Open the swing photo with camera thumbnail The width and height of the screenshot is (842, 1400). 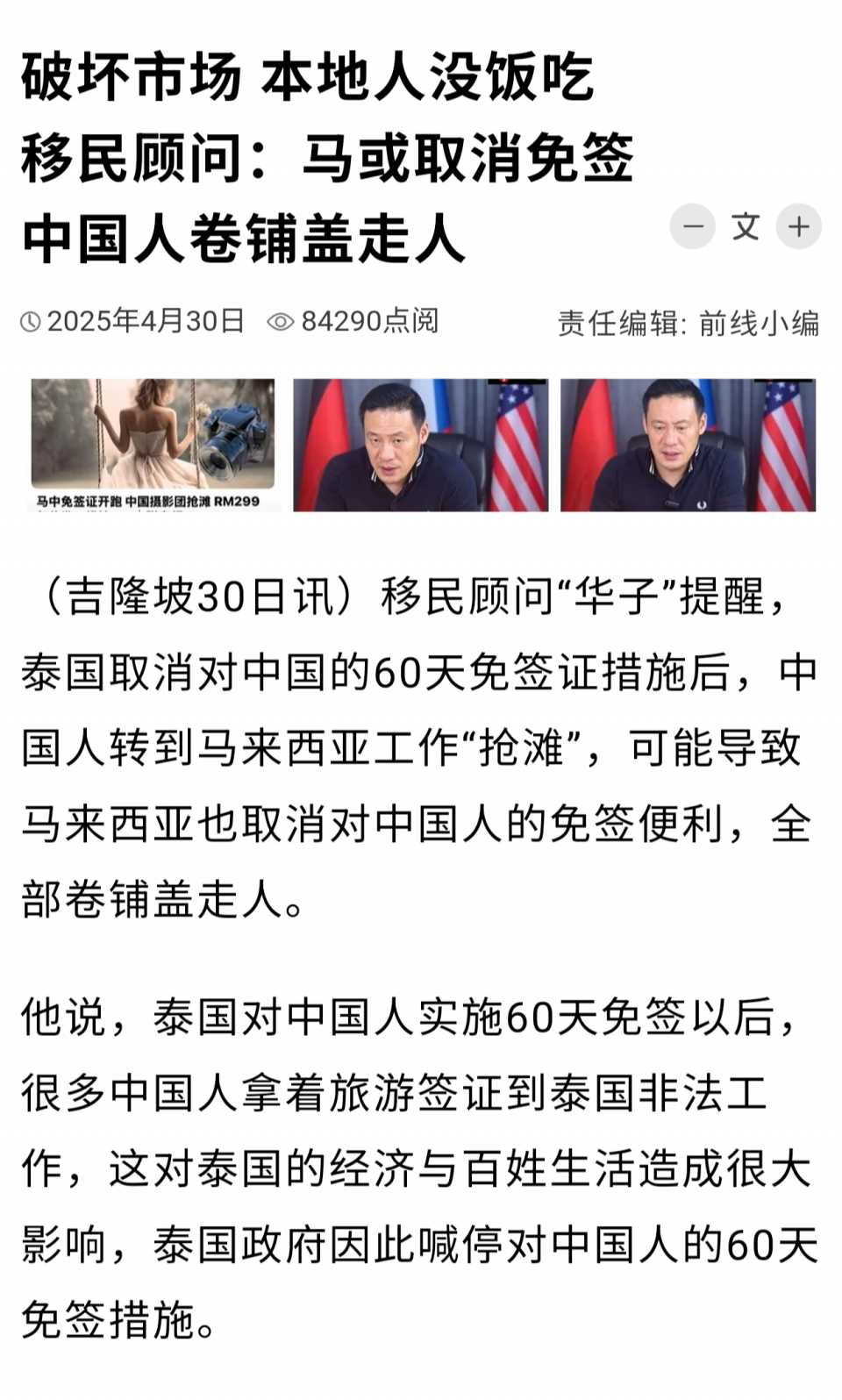tap(153, 445)
